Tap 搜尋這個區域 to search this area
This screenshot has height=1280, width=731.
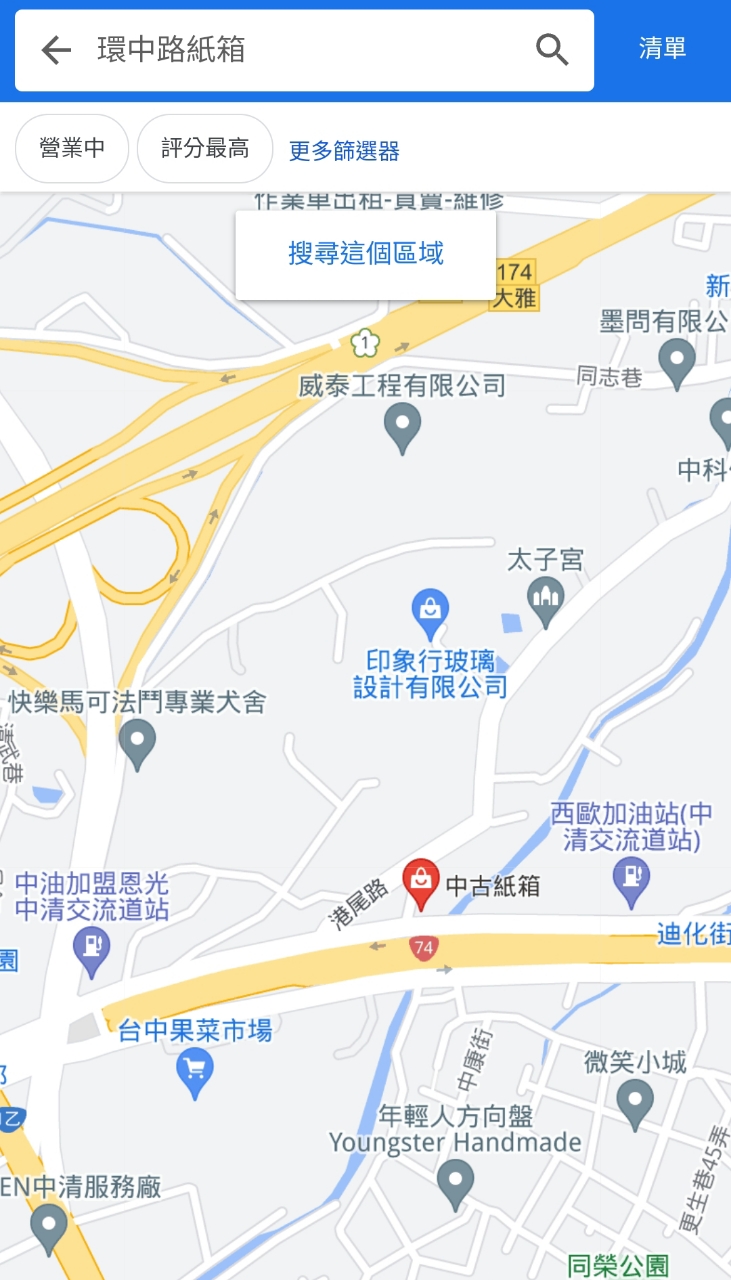(x=366, y=254)
